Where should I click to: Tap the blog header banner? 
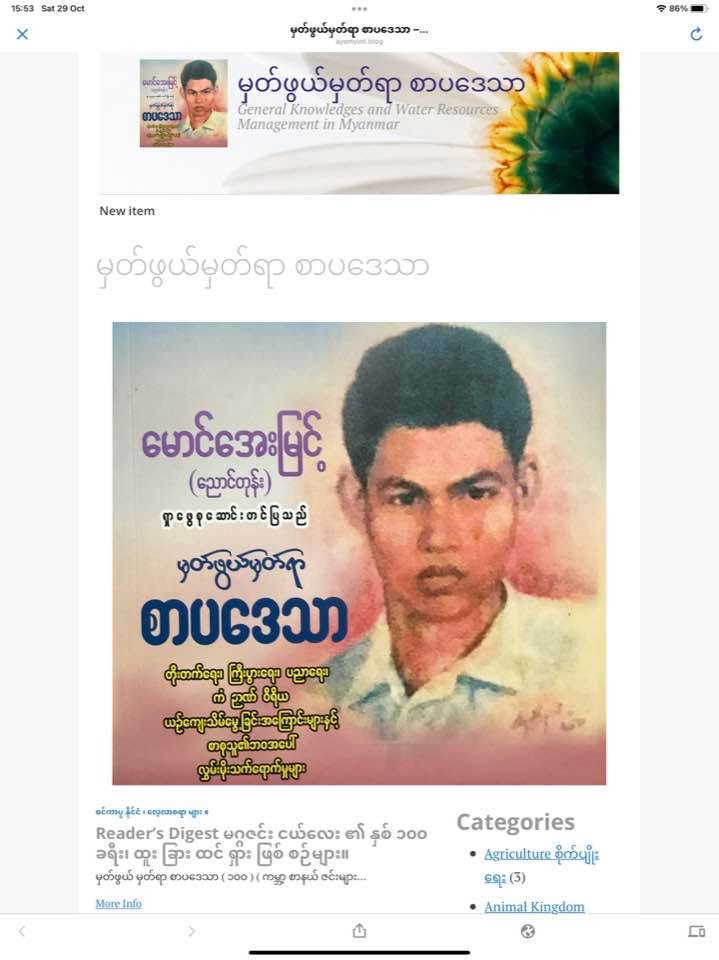(x=380, y=121)
